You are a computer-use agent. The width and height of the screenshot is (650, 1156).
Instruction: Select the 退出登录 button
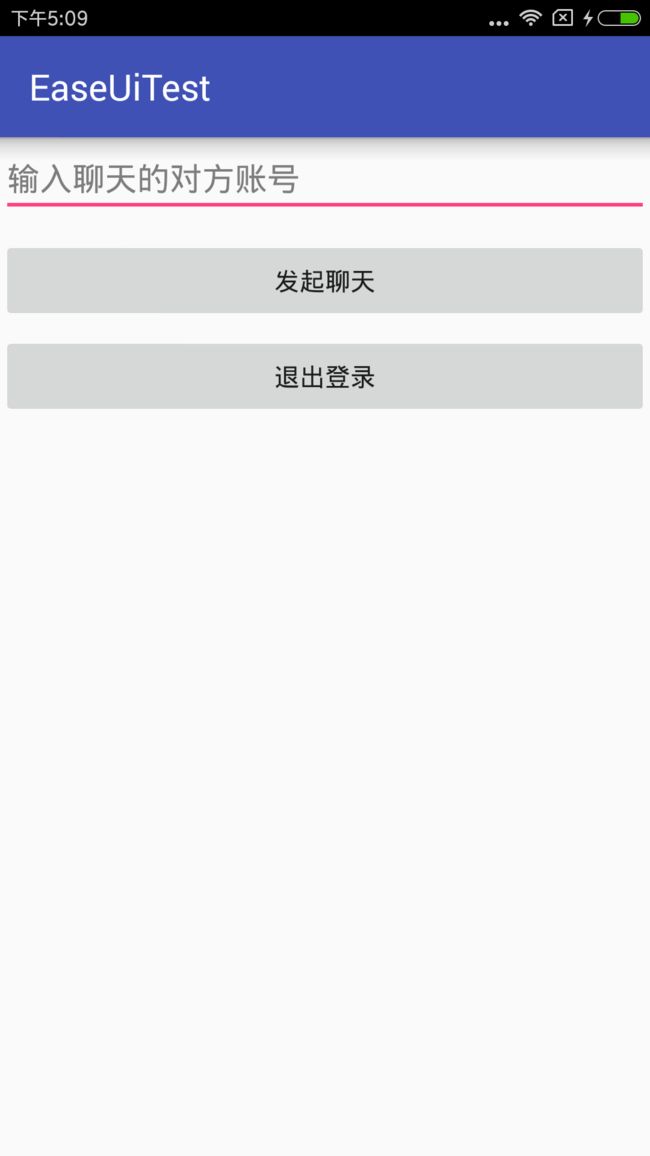tap(325, 377)
